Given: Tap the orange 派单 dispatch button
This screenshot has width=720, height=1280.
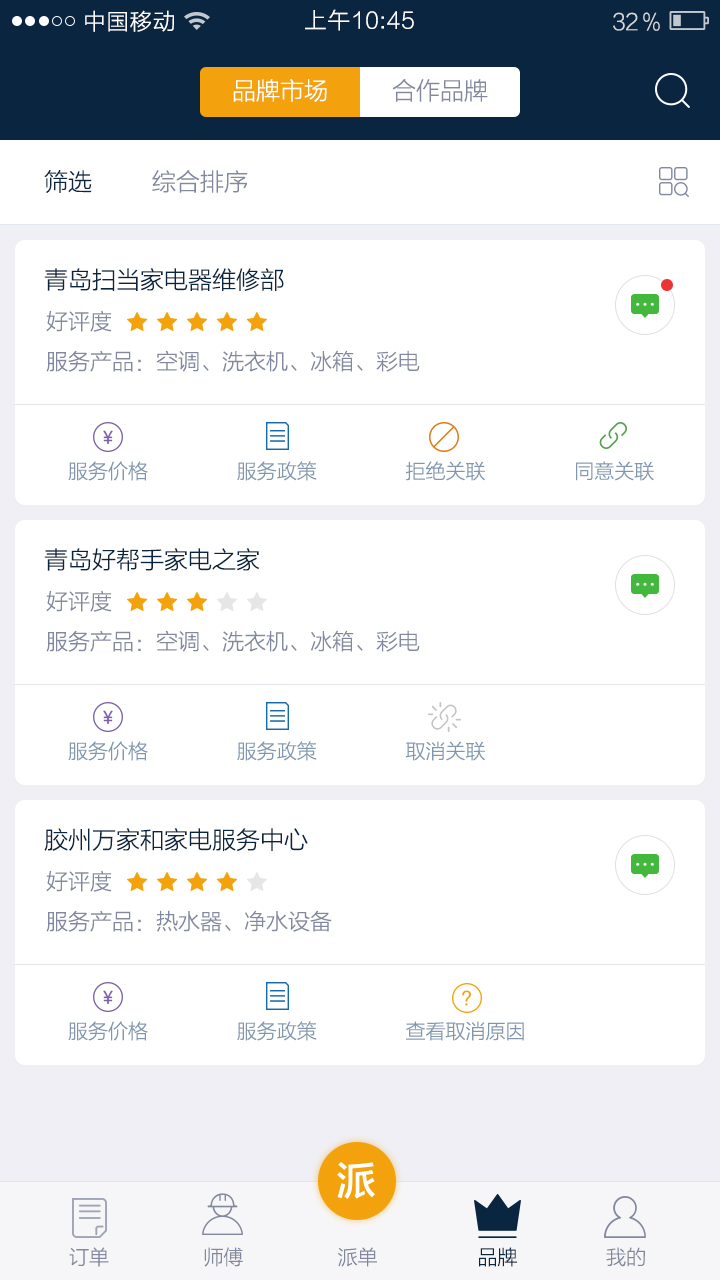Looking at the screenshot, I should [x=357, y=1182].
